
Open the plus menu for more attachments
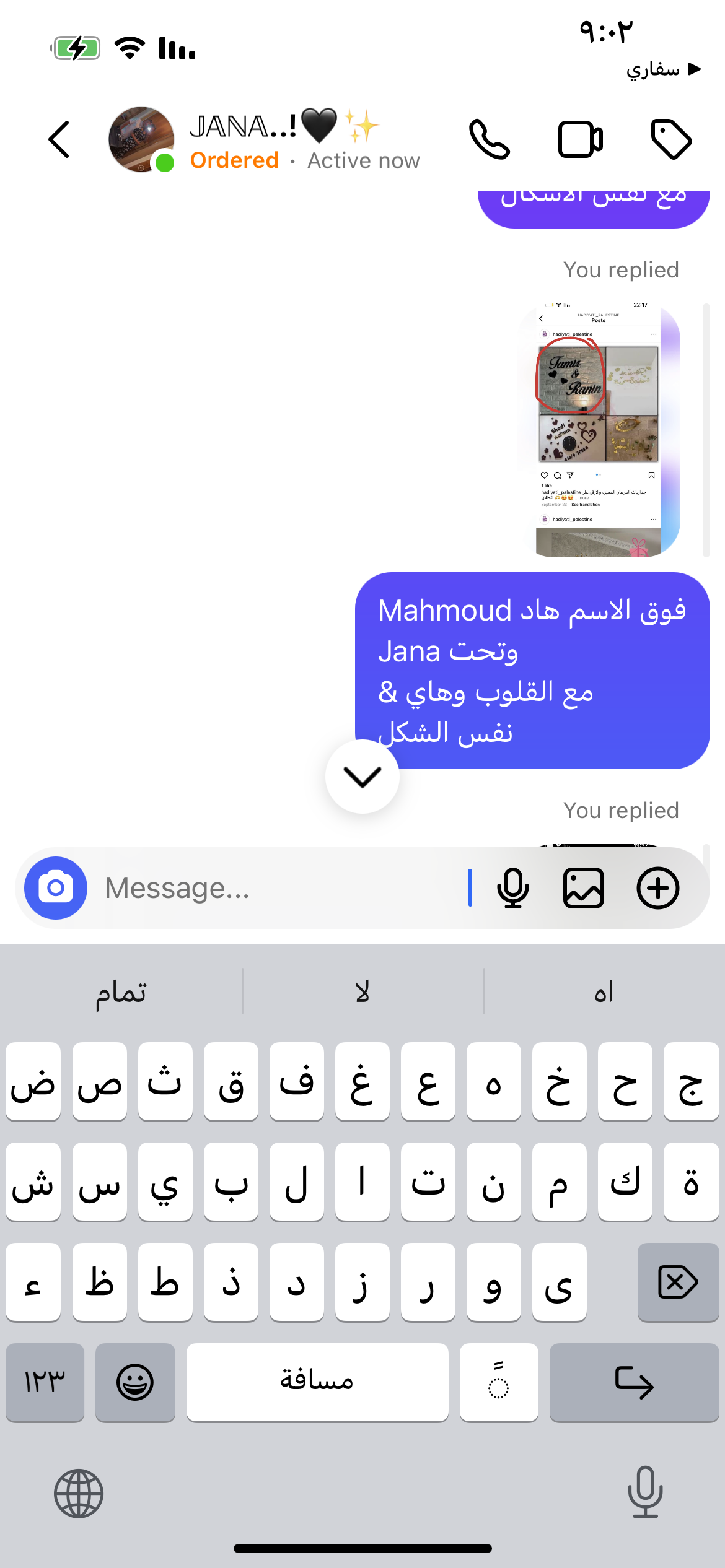pos(658,887)
